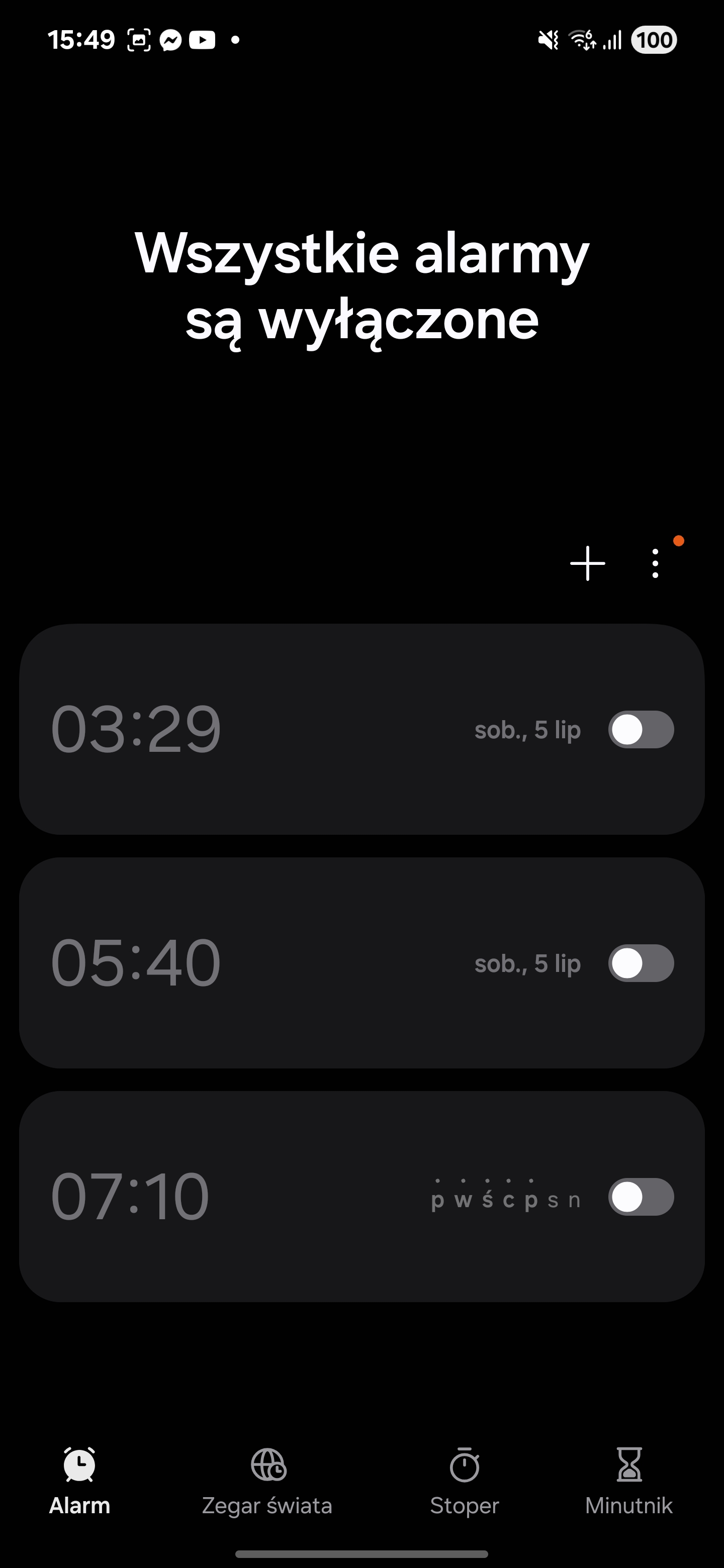Toggle the 07:10 weekday alarm on
The height and width of the screenshot is (1568, 724).
pyautogui.click(x=641, y=1197)
